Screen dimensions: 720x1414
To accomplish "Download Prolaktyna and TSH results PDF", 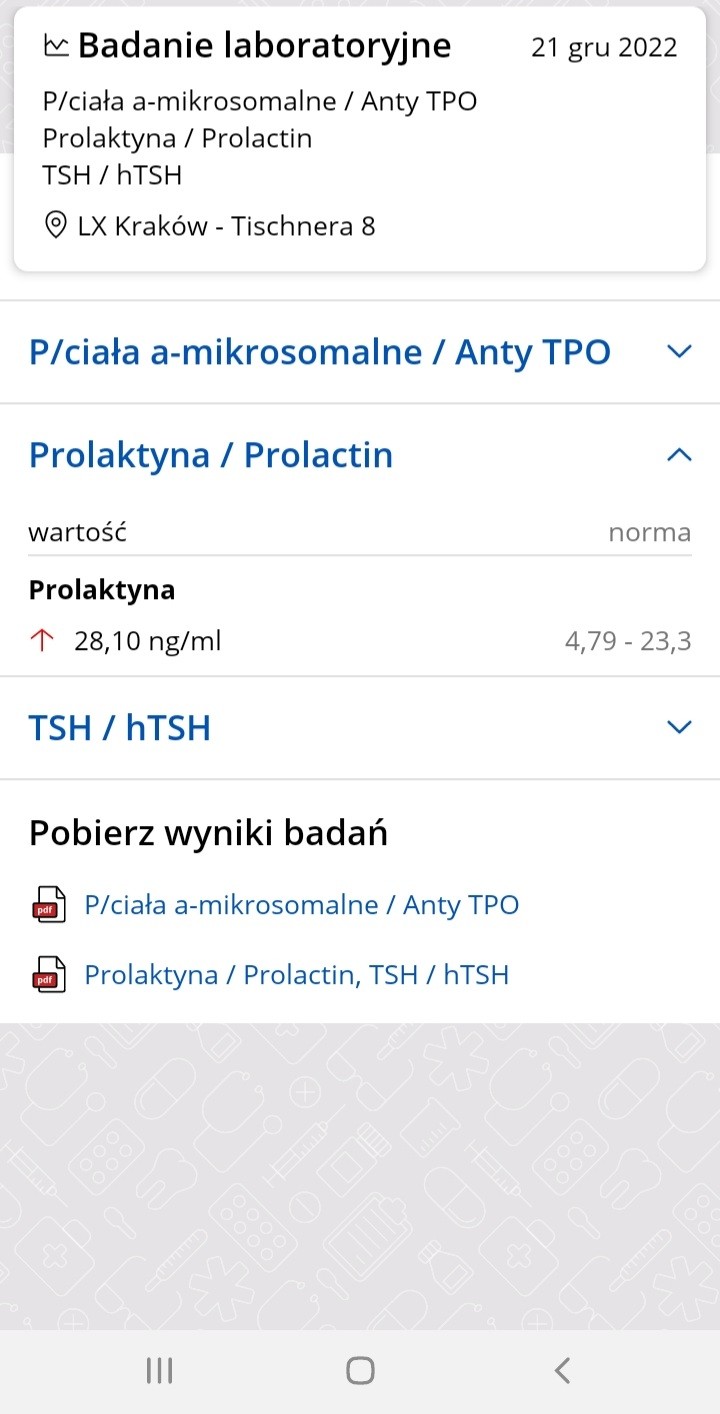I will point(296,975).
